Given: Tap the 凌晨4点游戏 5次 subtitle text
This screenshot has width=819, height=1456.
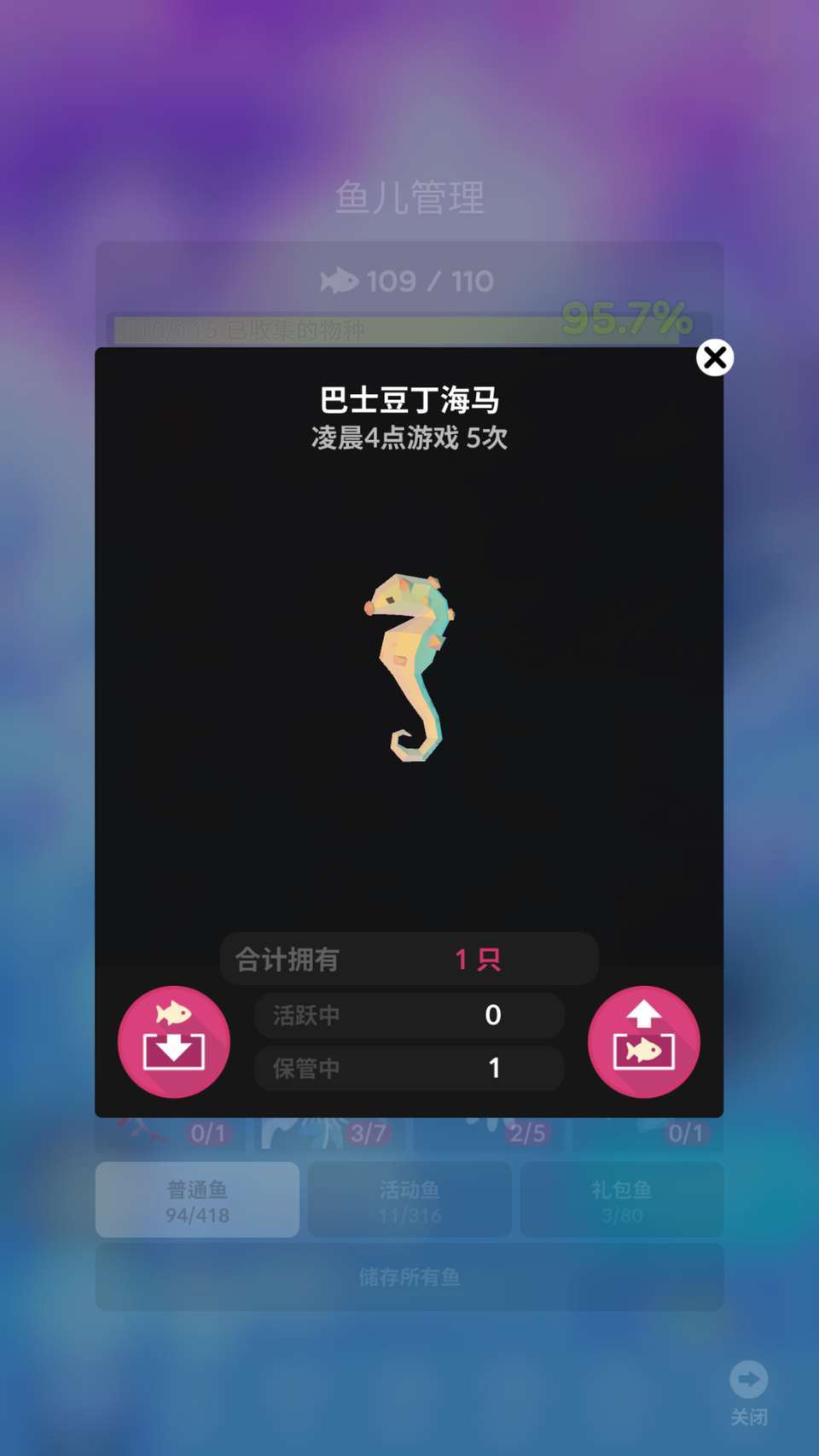Looking at the screenshot, I should coord(409,438).
